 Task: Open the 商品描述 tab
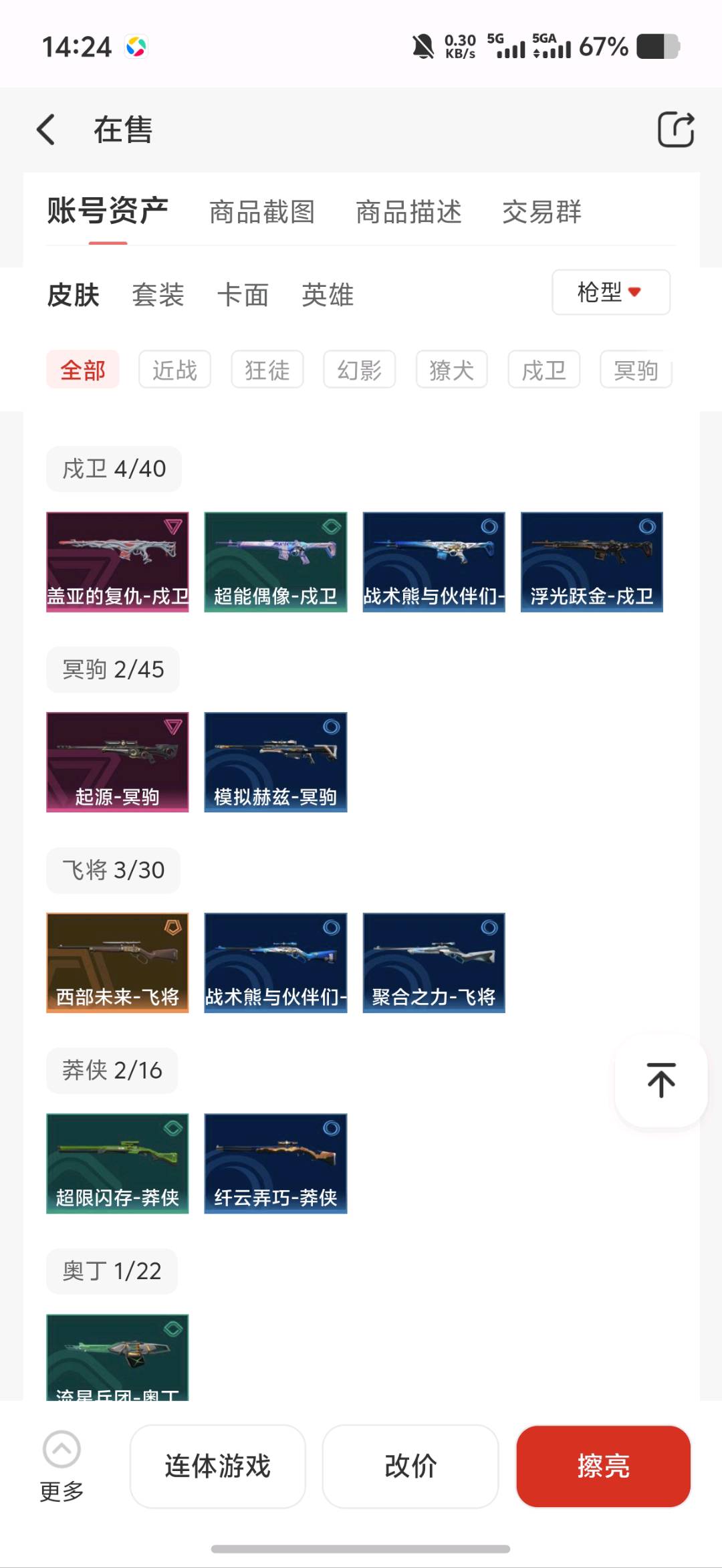pos(408,212)
